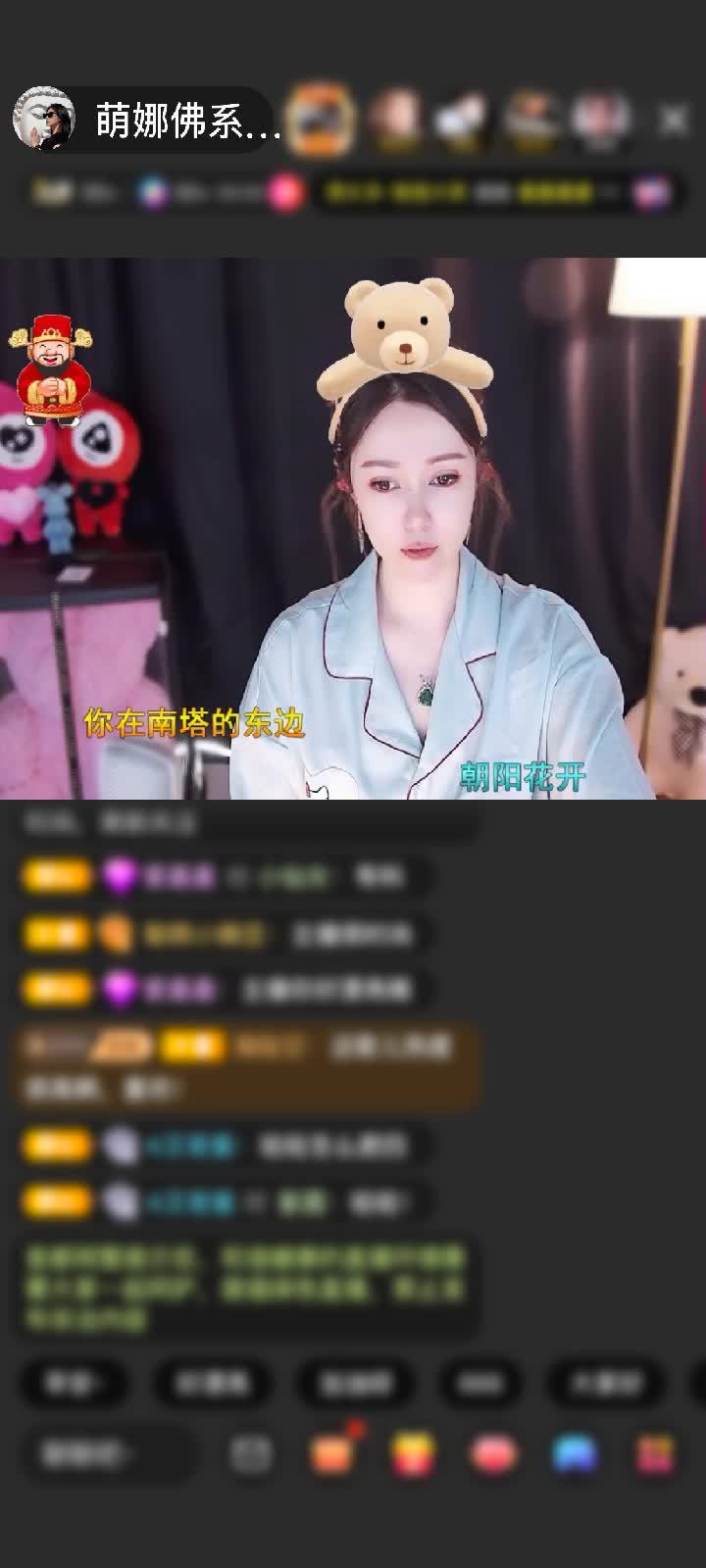Close the live stream room

(673, 121)
